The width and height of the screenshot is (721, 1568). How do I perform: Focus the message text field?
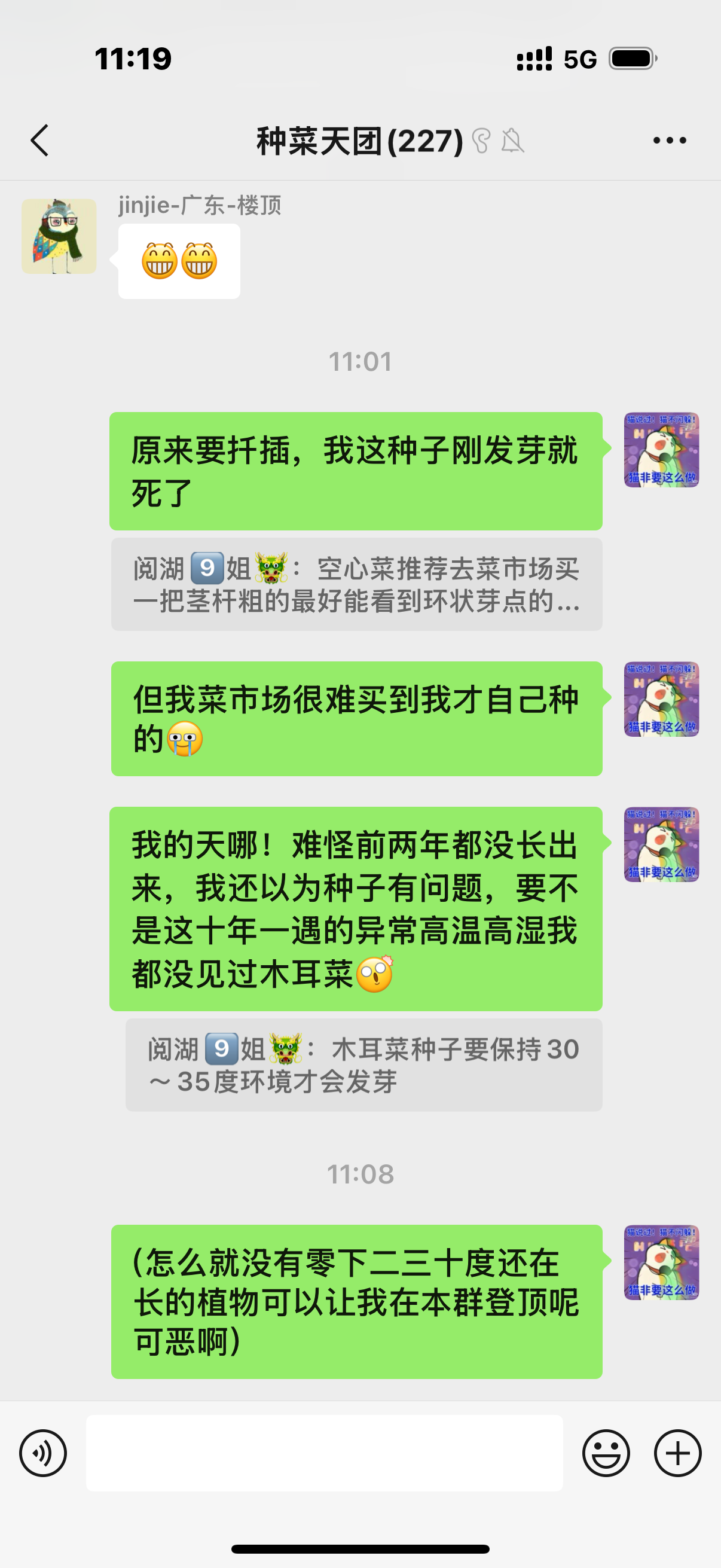click(x=324, y=1453)
